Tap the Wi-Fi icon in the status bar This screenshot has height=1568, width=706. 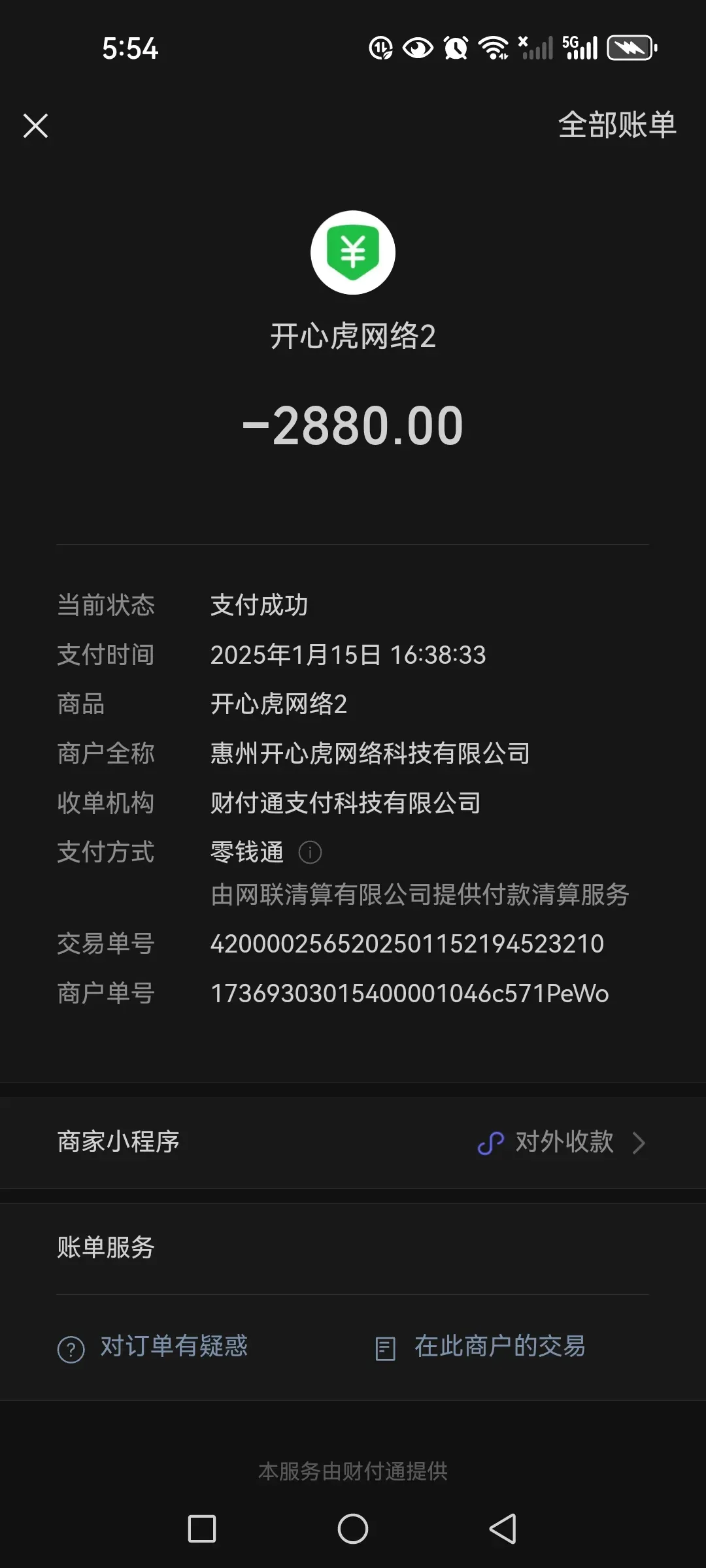pyautogui.click(x=492, y=47)
